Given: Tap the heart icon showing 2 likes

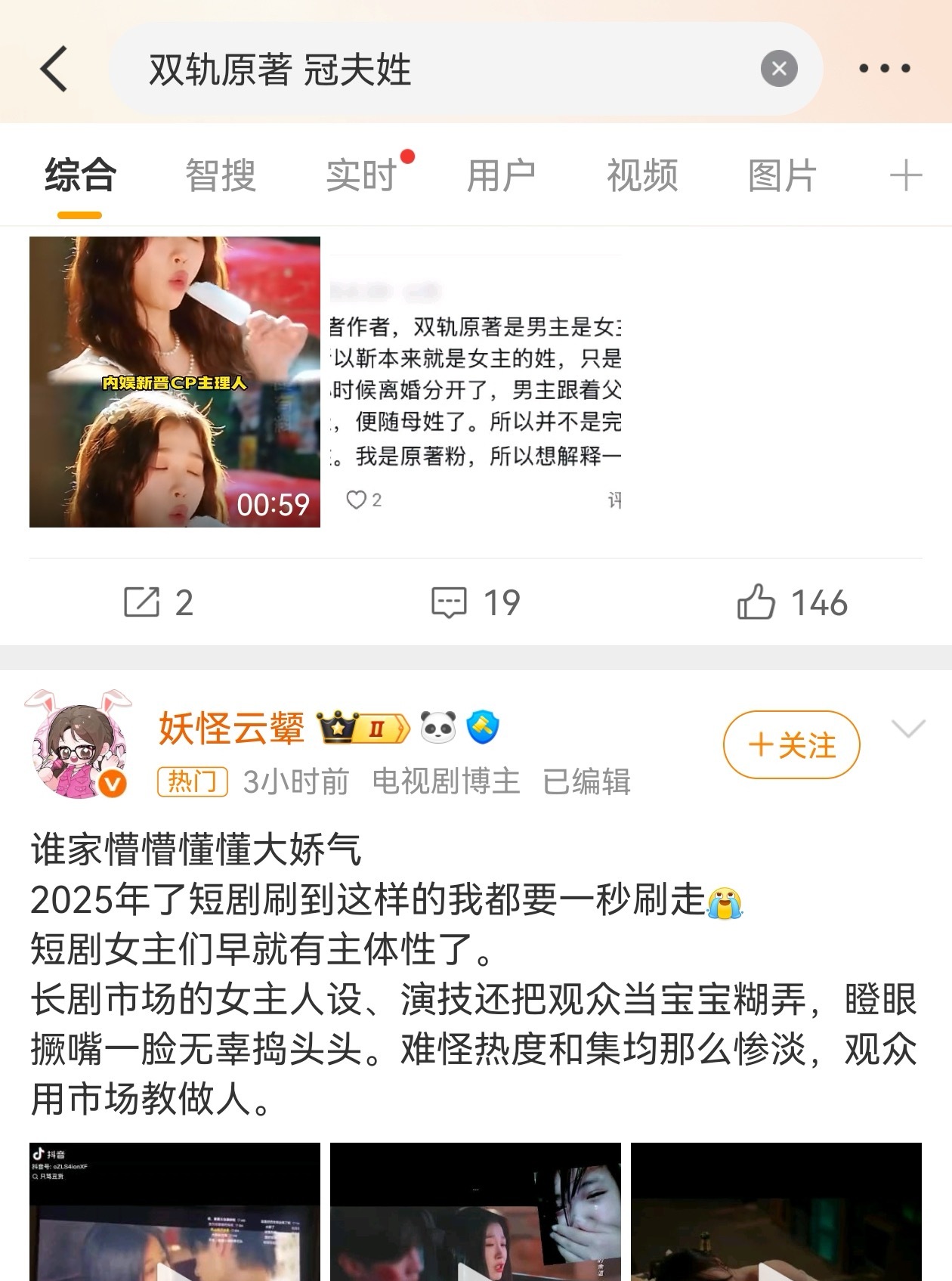Looking at the screenshot, I should coord(358,499).
